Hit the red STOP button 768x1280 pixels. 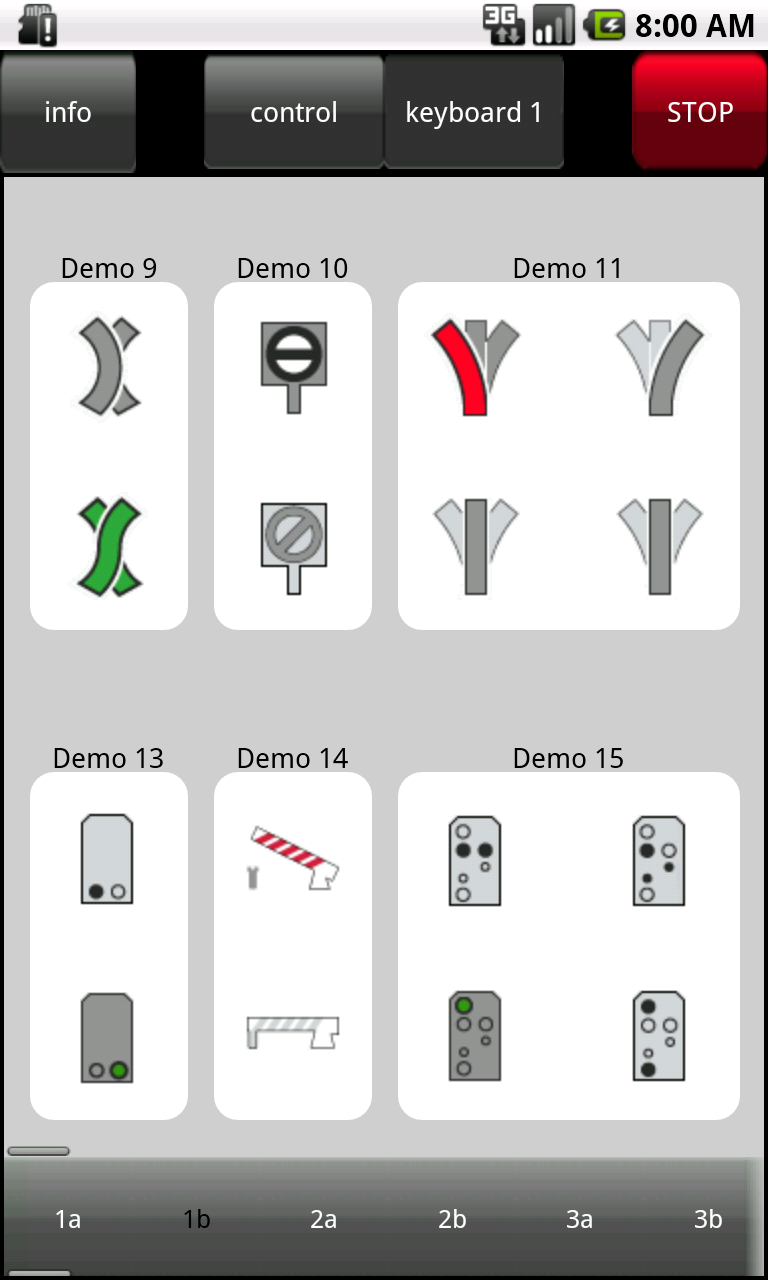point(699,112)
